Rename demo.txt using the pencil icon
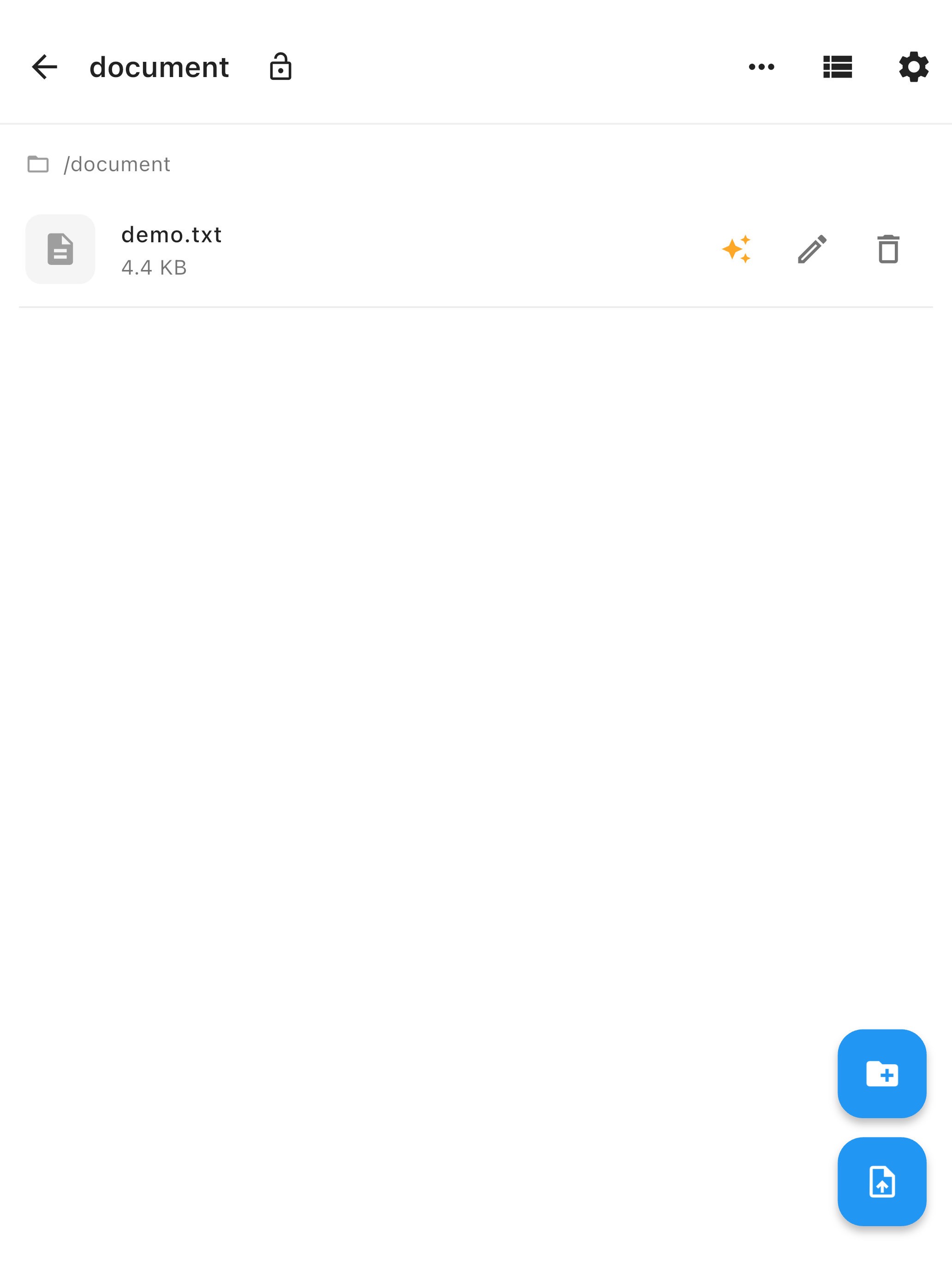This screenshot has height=1270, width=952. (x=811, y=249)
